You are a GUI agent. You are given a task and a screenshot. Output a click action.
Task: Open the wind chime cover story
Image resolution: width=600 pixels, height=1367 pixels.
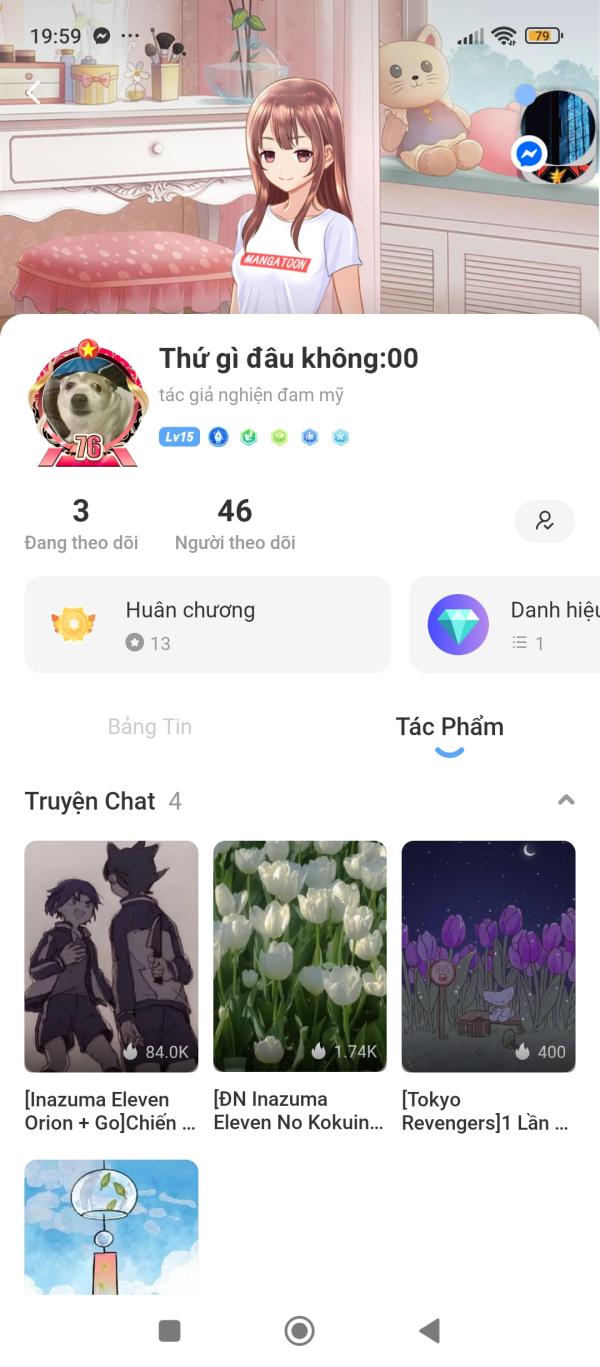tap(111, 1227)
